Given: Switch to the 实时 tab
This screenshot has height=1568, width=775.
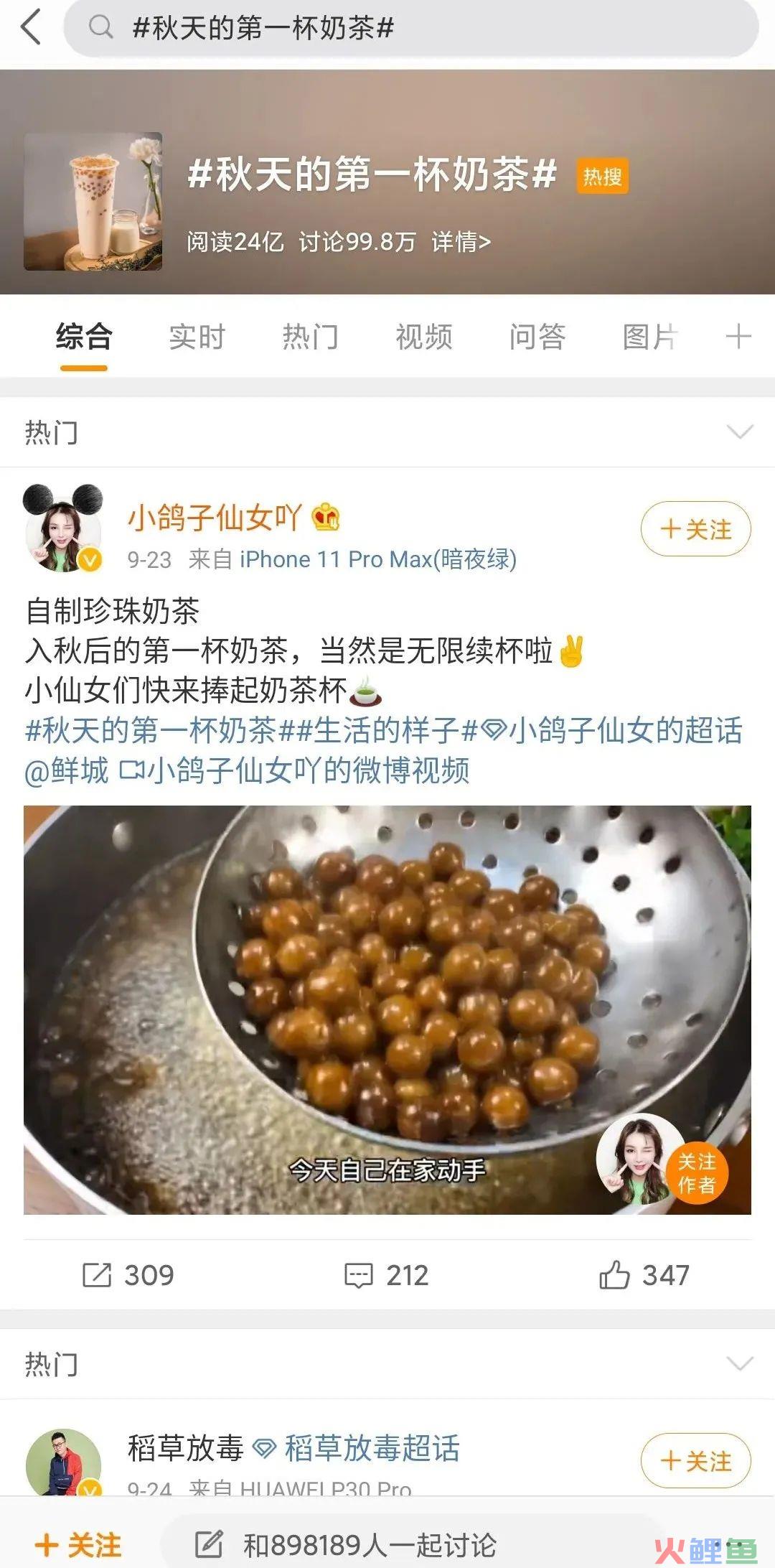Looking at the screenshot, I should tap(197, 337).
